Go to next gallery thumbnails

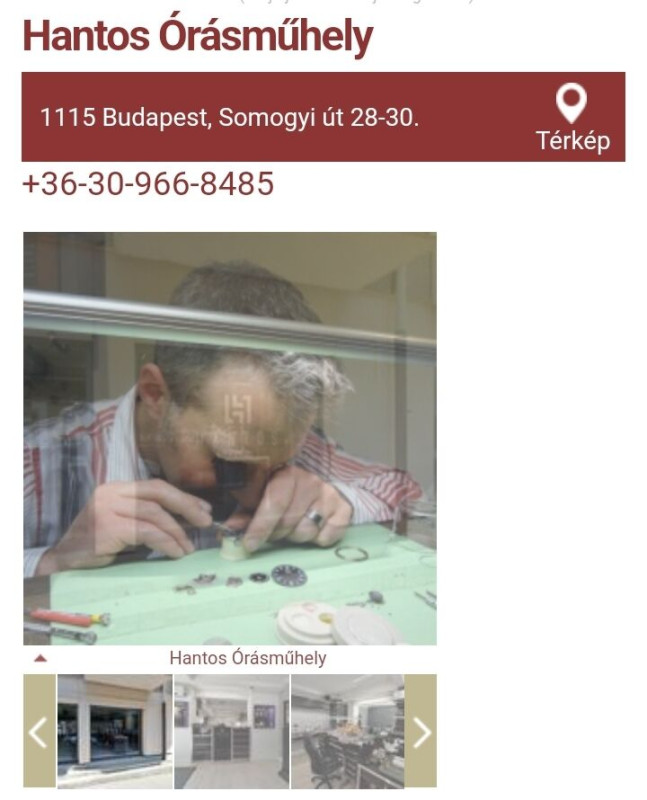421,732
